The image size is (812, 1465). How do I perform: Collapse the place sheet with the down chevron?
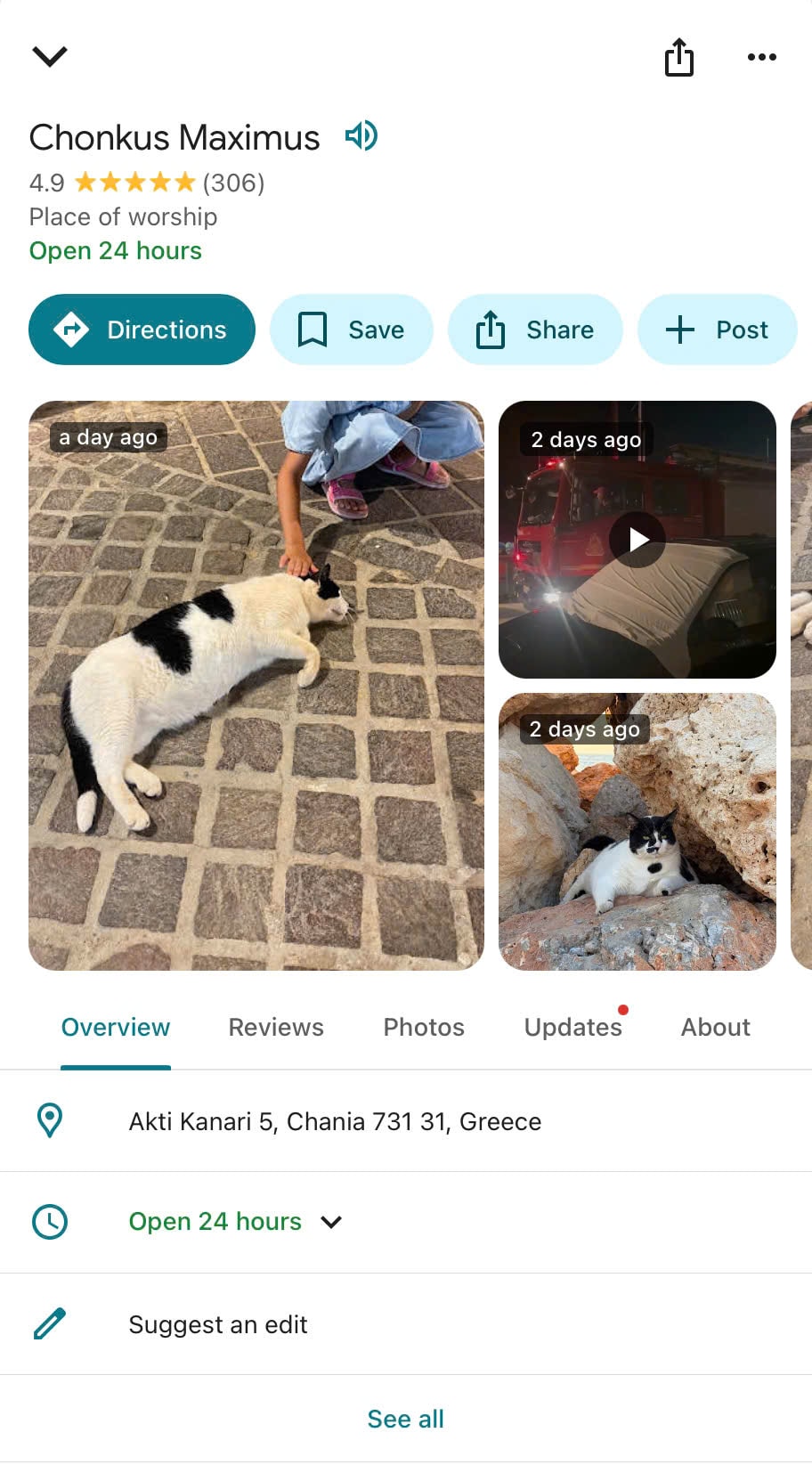click(x=50, y=57)
